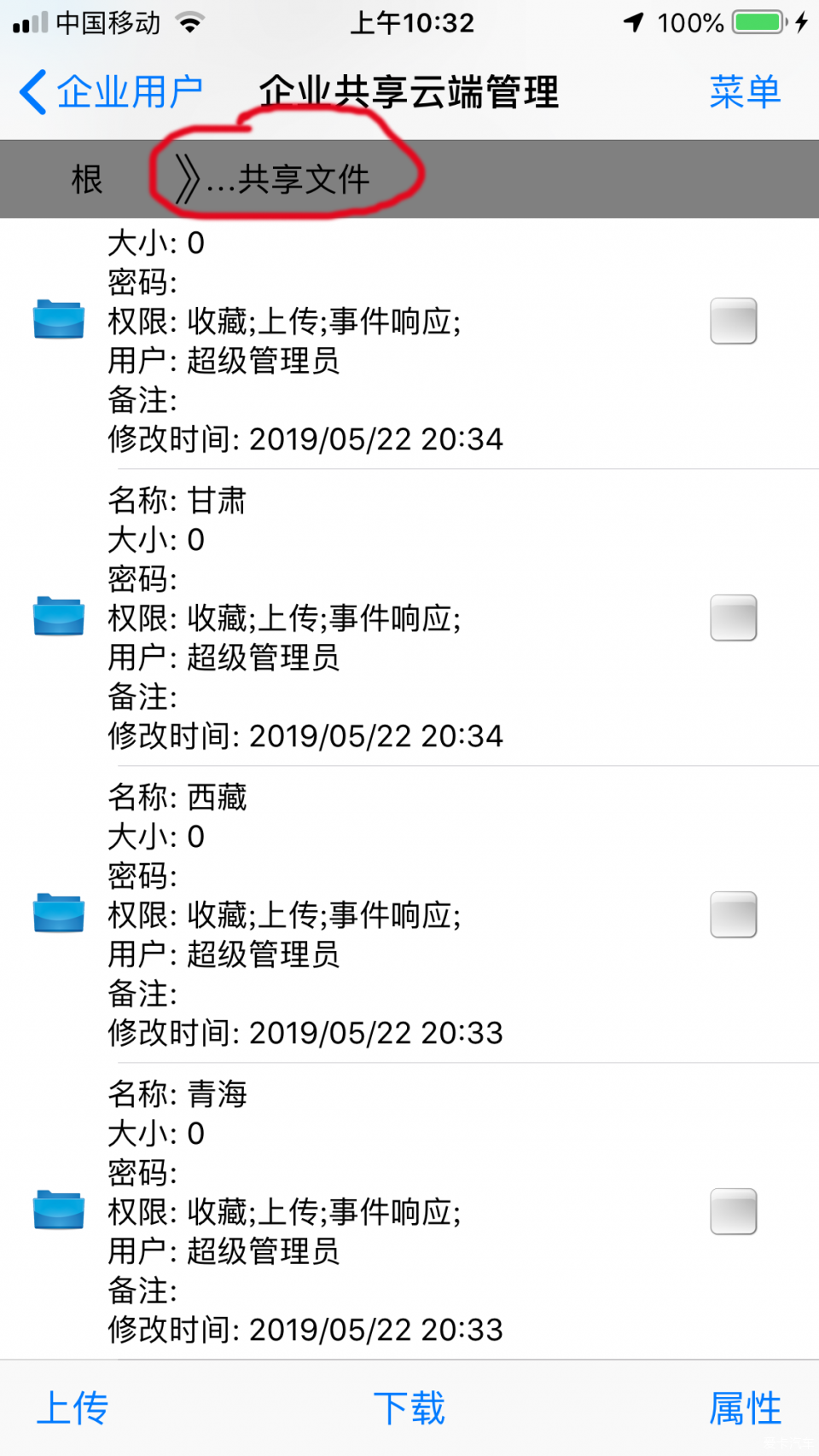Jump to 根 in the breadcrumb
Viewport: 819px width, 1456px height.
[87, 179]
